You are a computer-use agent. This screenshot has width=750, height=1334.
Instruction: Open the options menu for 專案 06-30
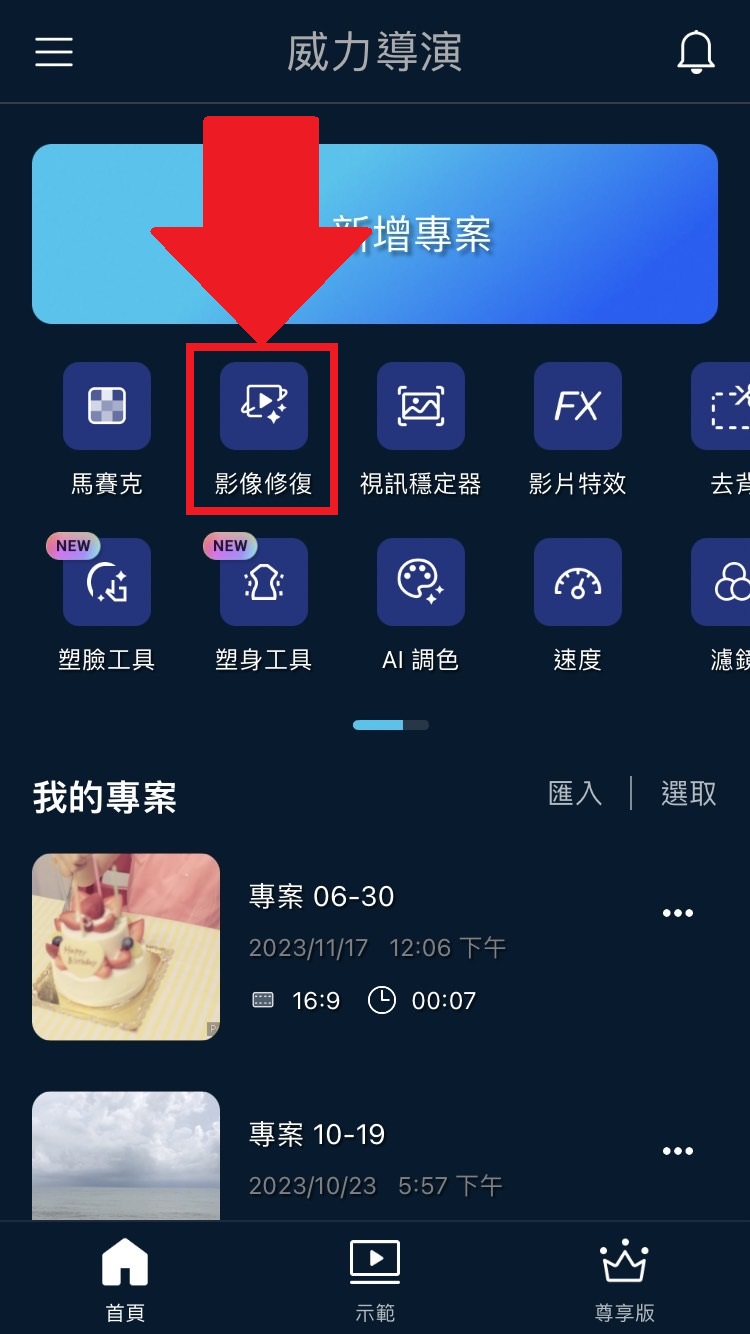pos(678,912)
